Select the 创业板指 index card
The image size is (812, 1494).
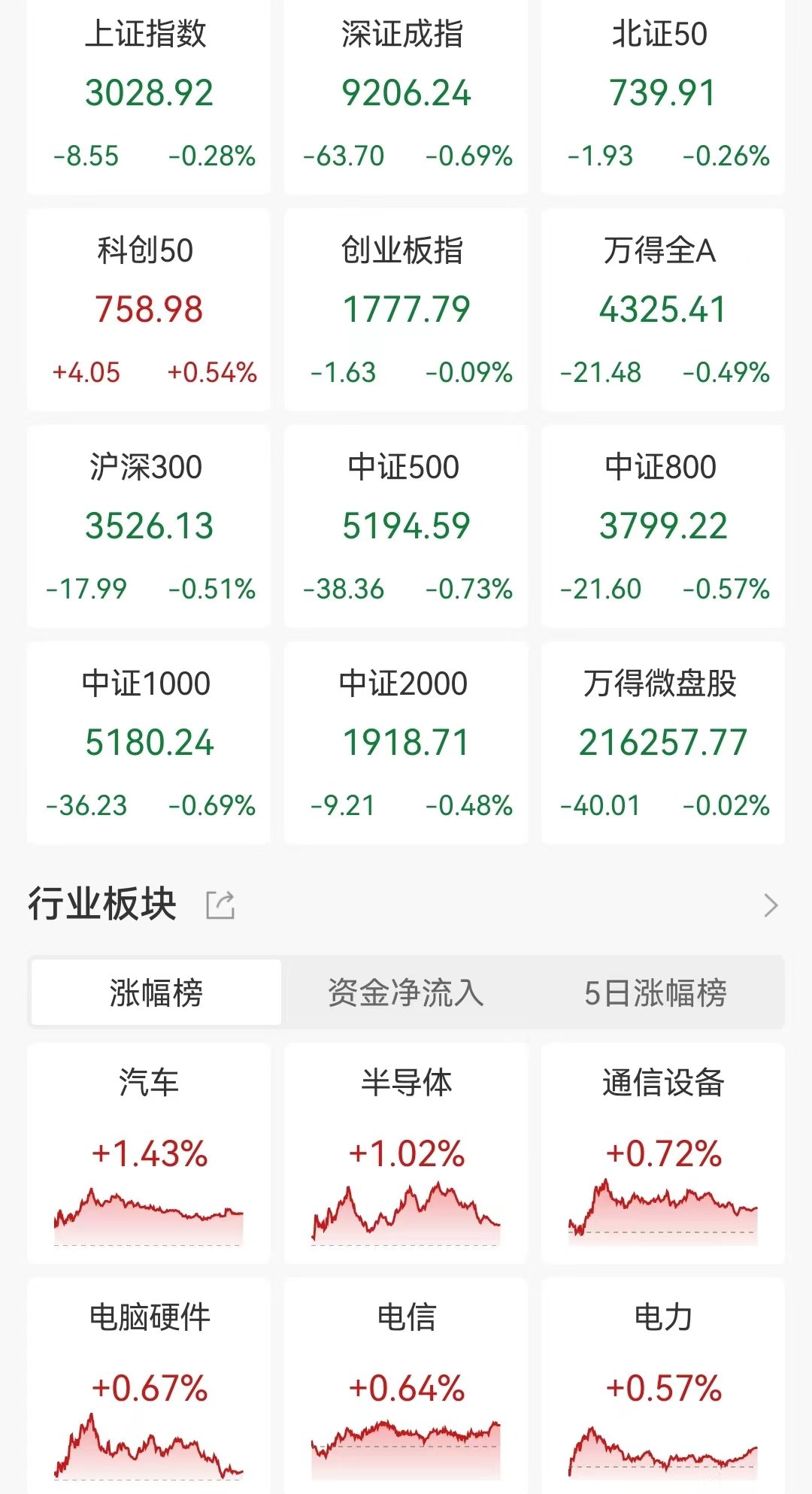click(x=406, y=310)
